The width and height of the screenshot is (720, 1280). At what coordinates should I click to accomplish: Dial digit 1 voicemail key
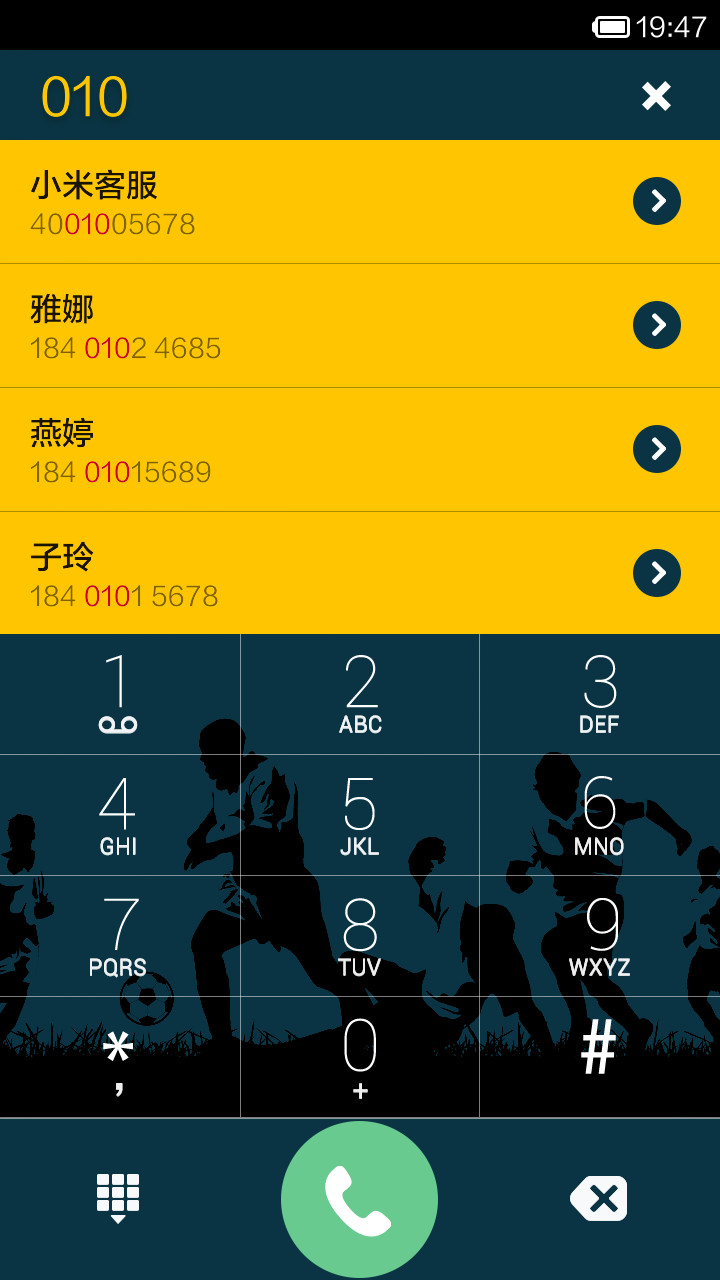(x=120, y=694)
